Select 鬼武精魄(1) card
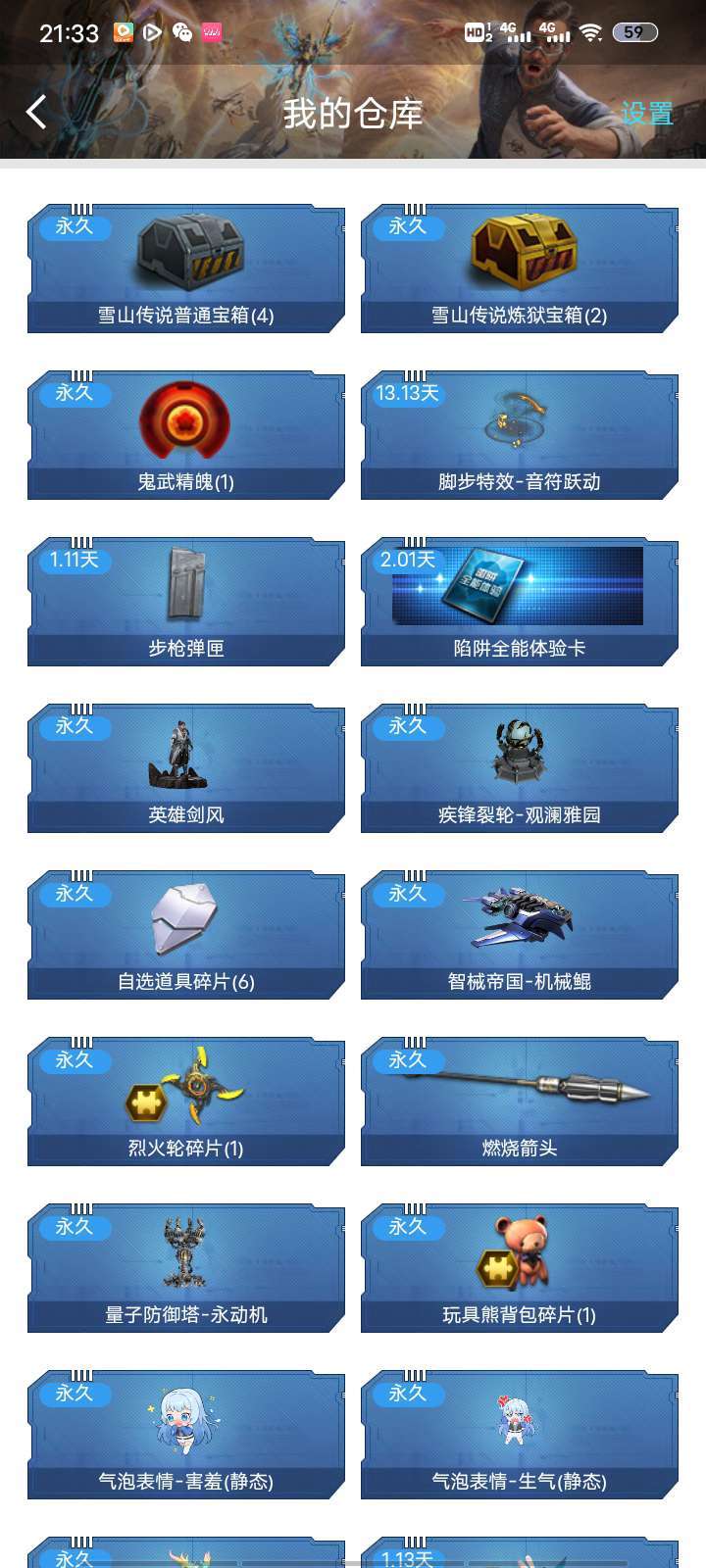This screenshot has height=1568, width=706. click(186, 436)
